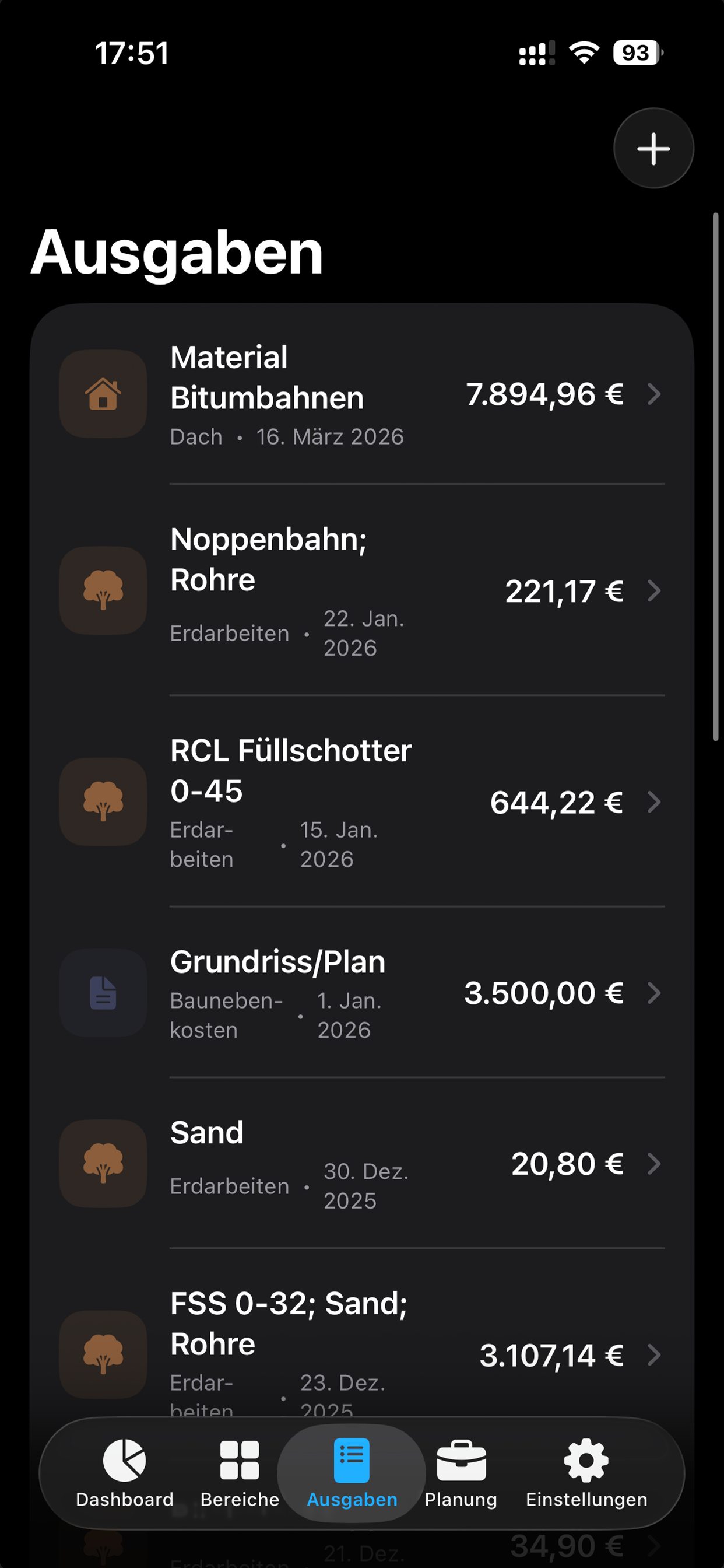Tap the tree icon for FSS 0-32; Sand; Rohre

pos(103,1354)
